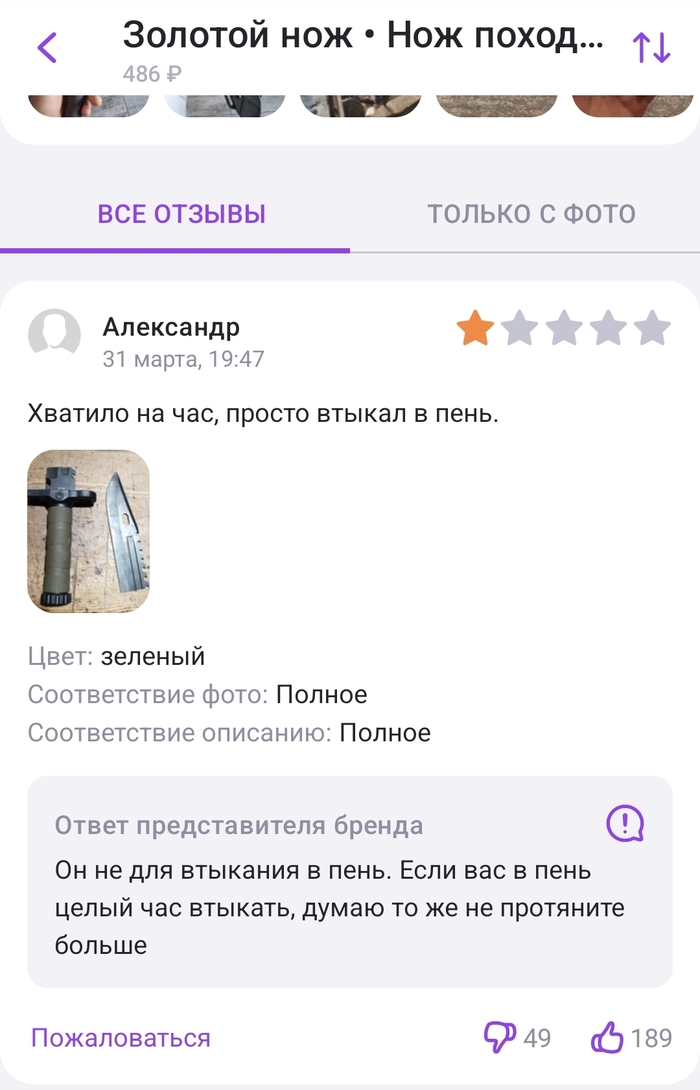The width and height of the screenshot is (700, 1090).
Task: Tap the alert icon in the brand reply
Action: (x=625, y=824)
